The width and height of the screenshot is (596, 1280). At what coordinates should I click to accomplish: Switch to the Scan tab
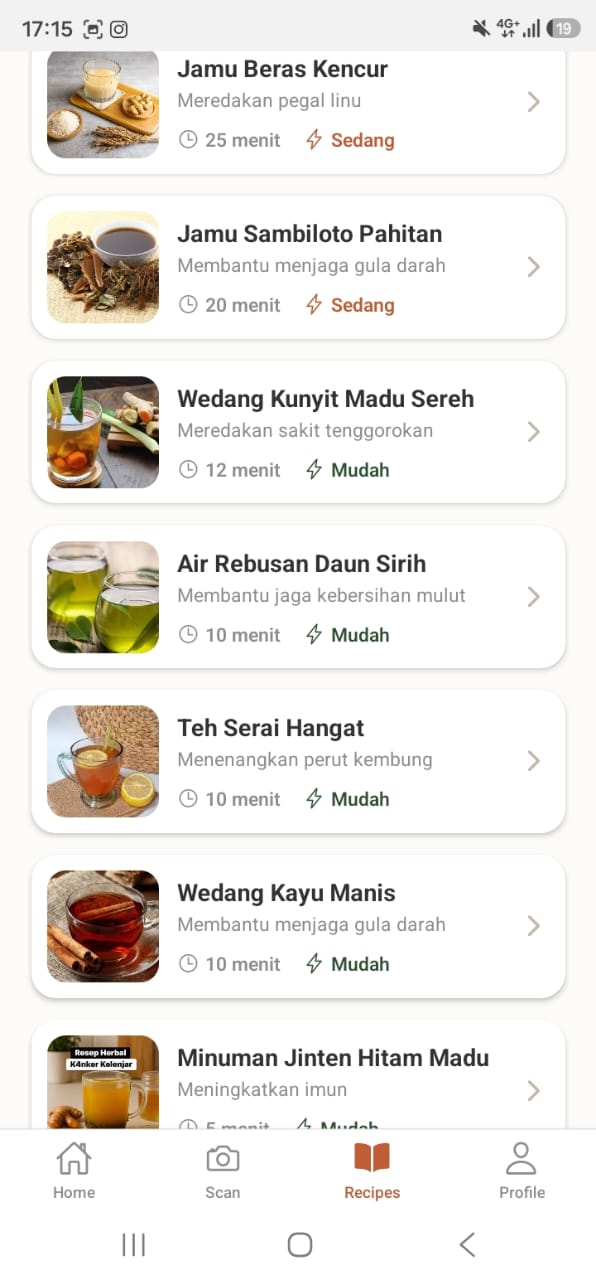[x=223, y=1171]
